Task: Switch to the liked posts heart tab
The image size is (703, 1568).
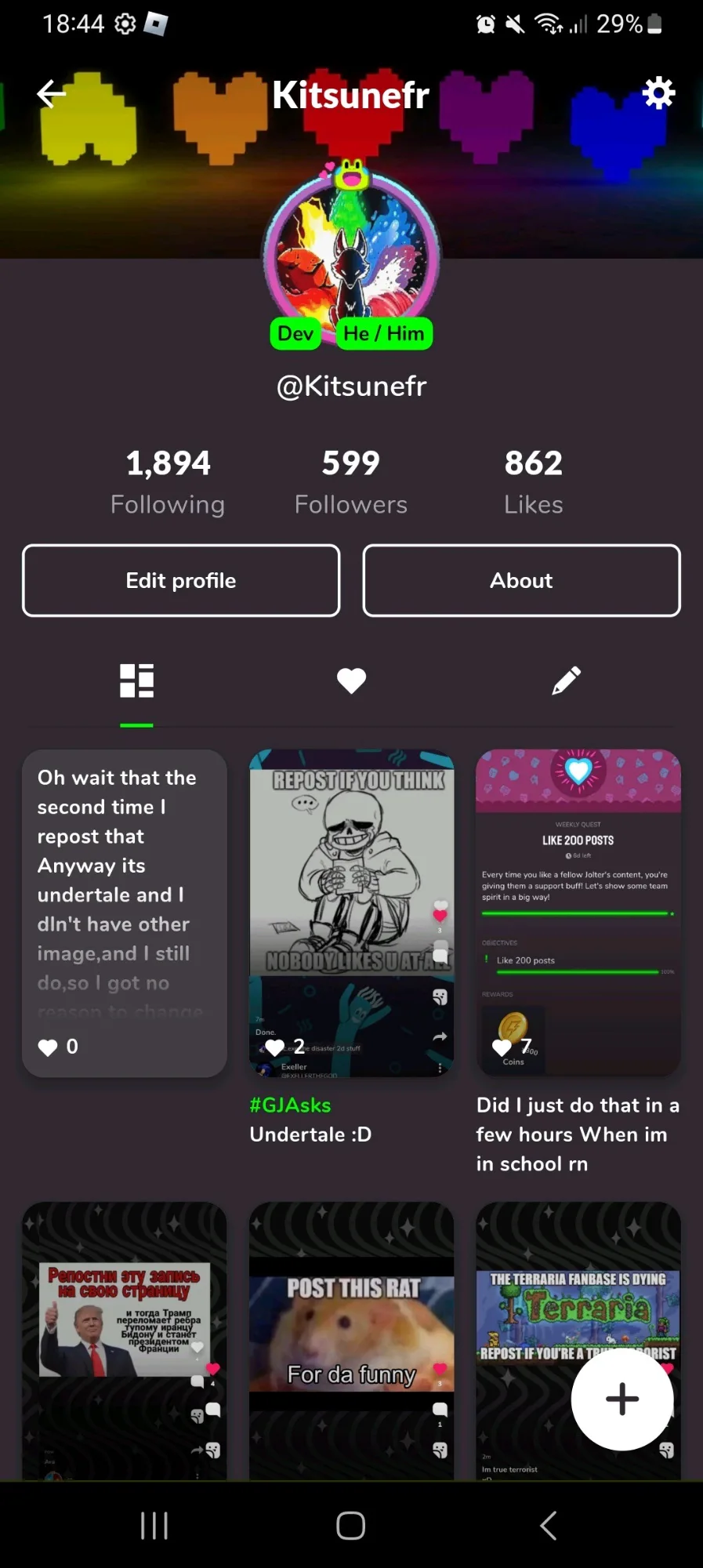Action: click(351, 681)
